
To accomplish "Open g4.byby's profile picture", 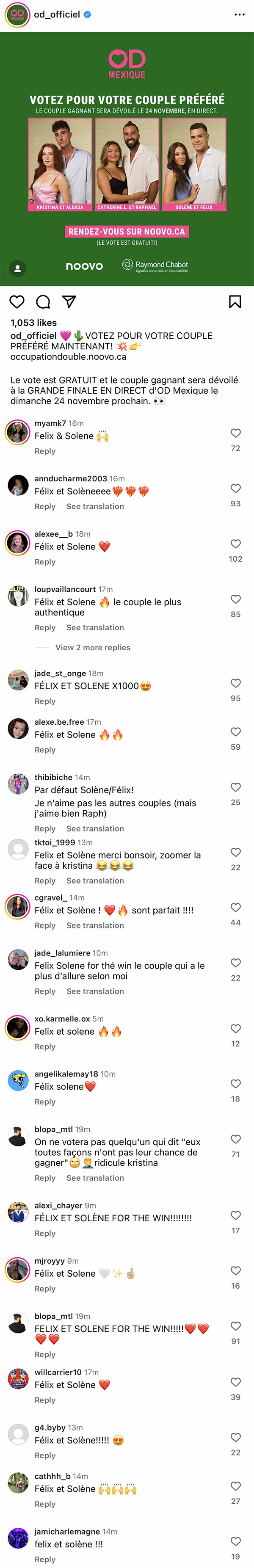I will (x=18, y=1435).
